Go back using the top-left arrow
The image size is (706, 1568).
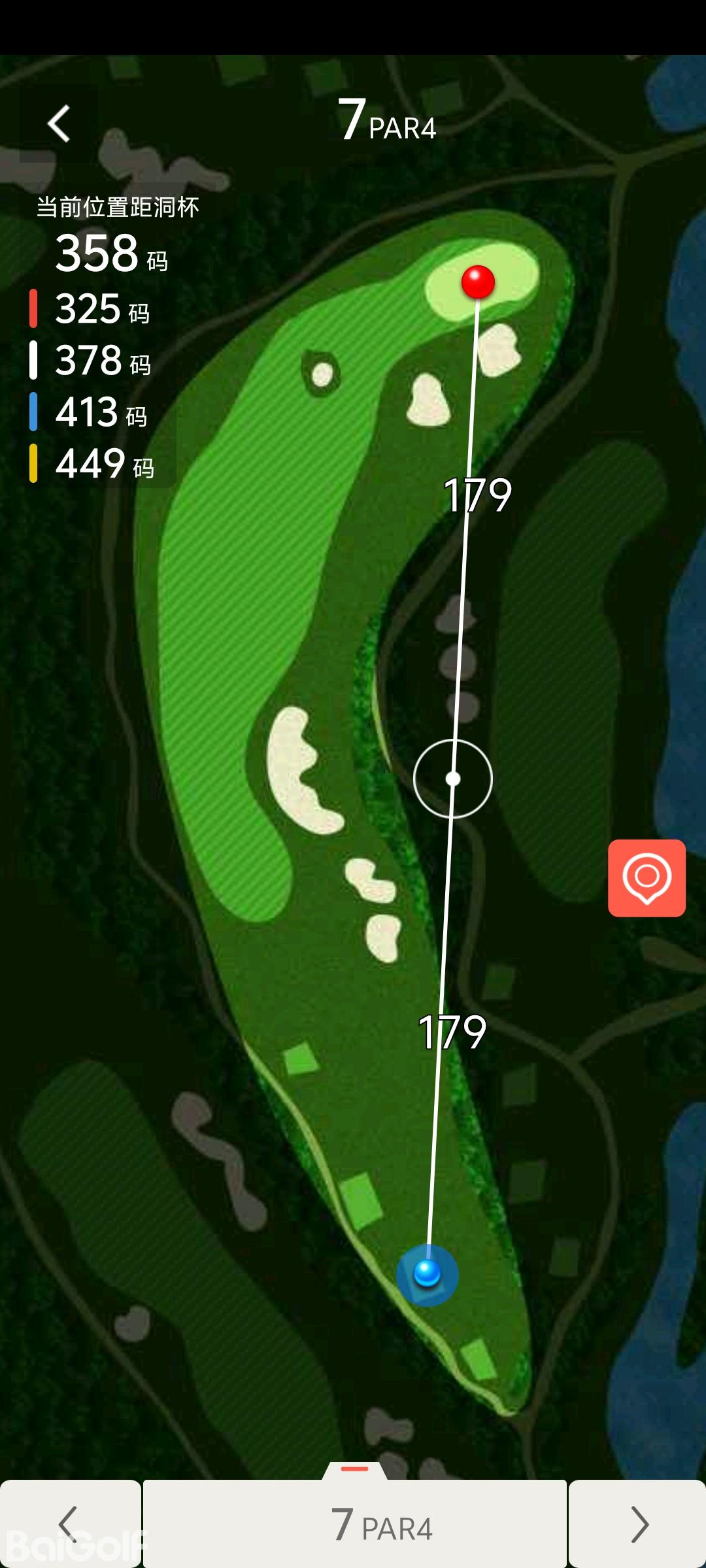tap(59, 123)
